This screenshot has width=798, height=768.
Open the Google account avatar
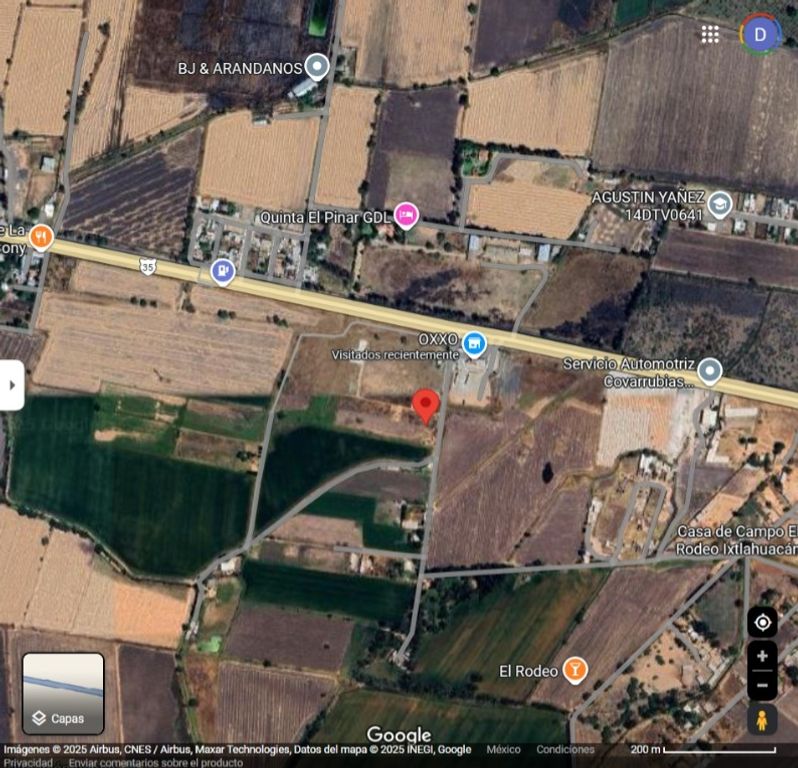click(x=760, y=34)
